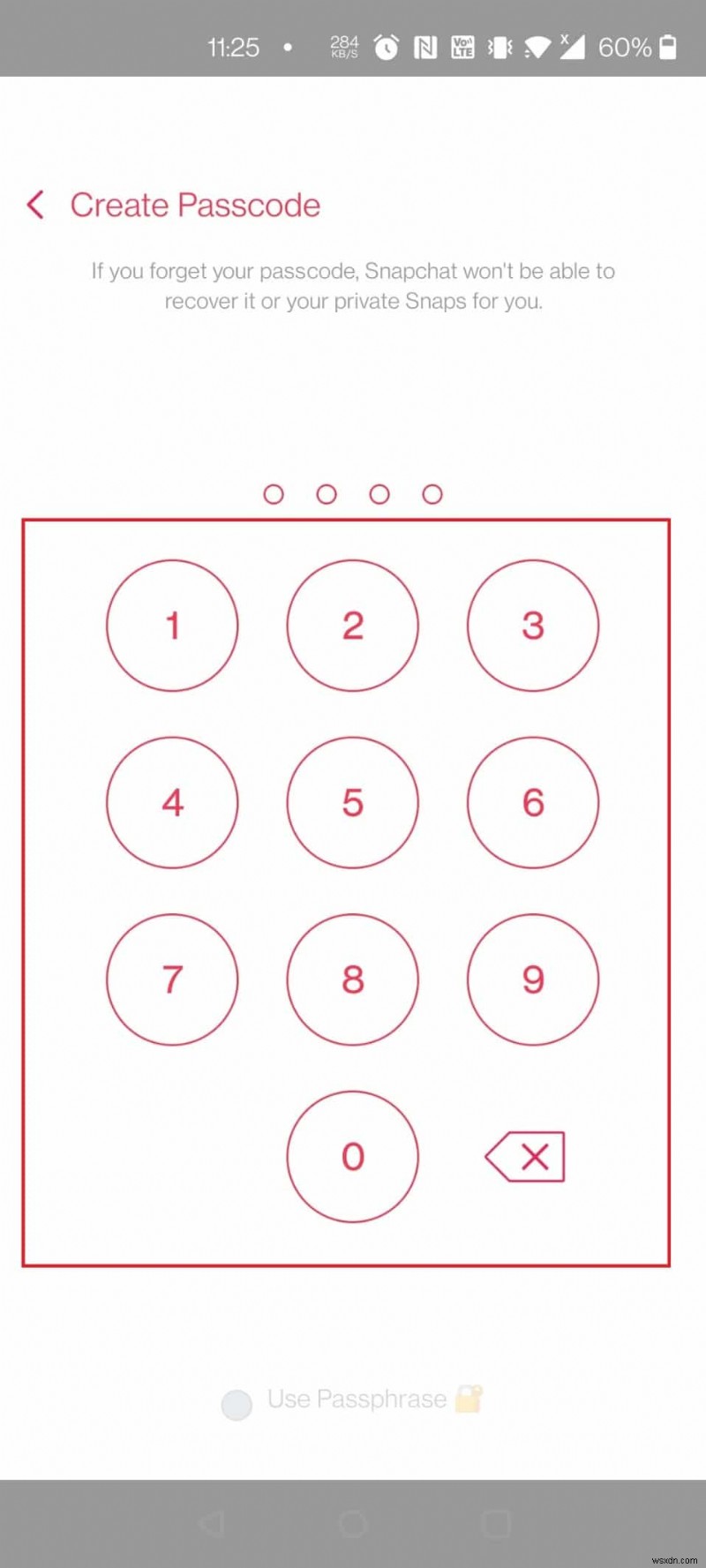This screenshot has width=706, height=1568.
Task: Switch to passphrase entry mode
Action: 357,1399
